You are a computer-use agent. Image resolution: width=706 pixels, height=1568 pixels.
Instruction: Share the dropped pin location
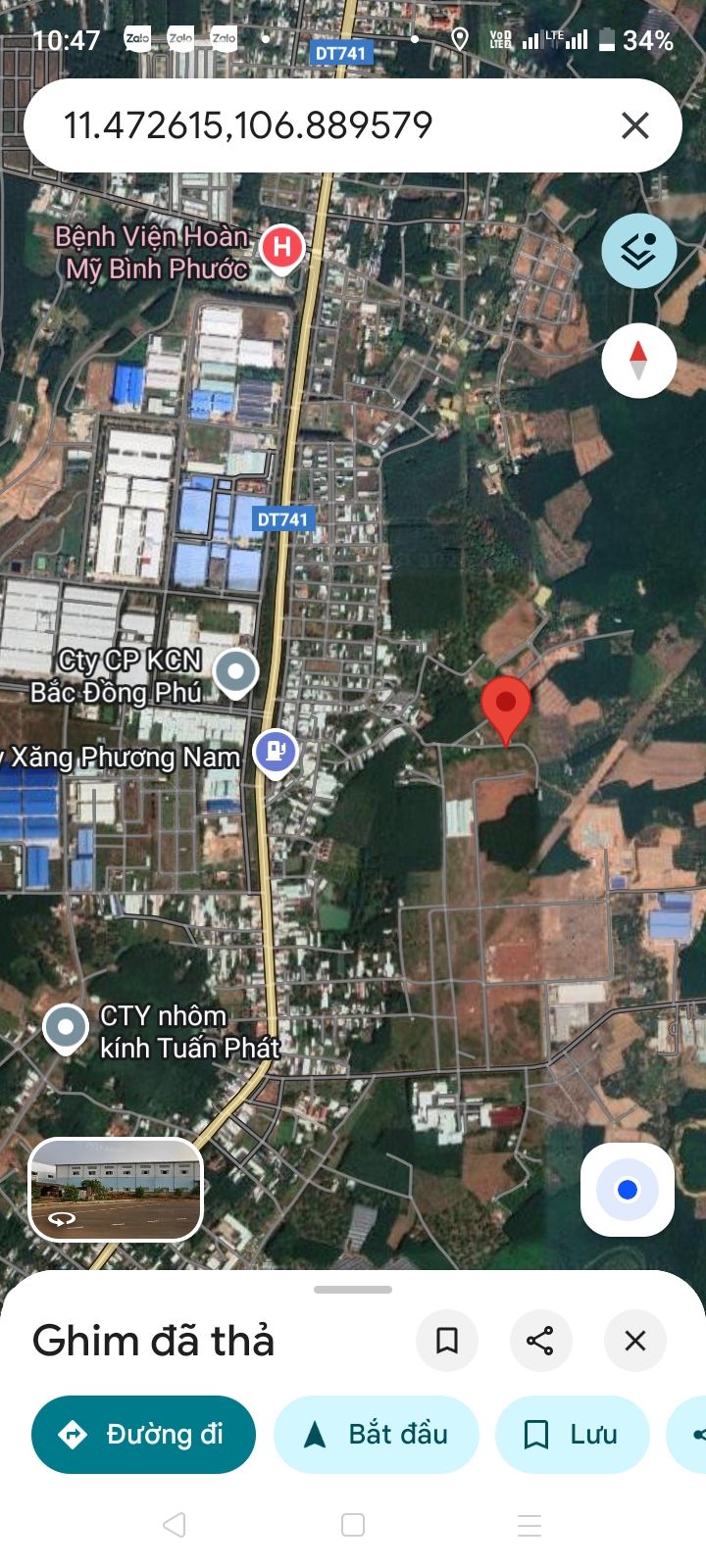point(540,1340)
